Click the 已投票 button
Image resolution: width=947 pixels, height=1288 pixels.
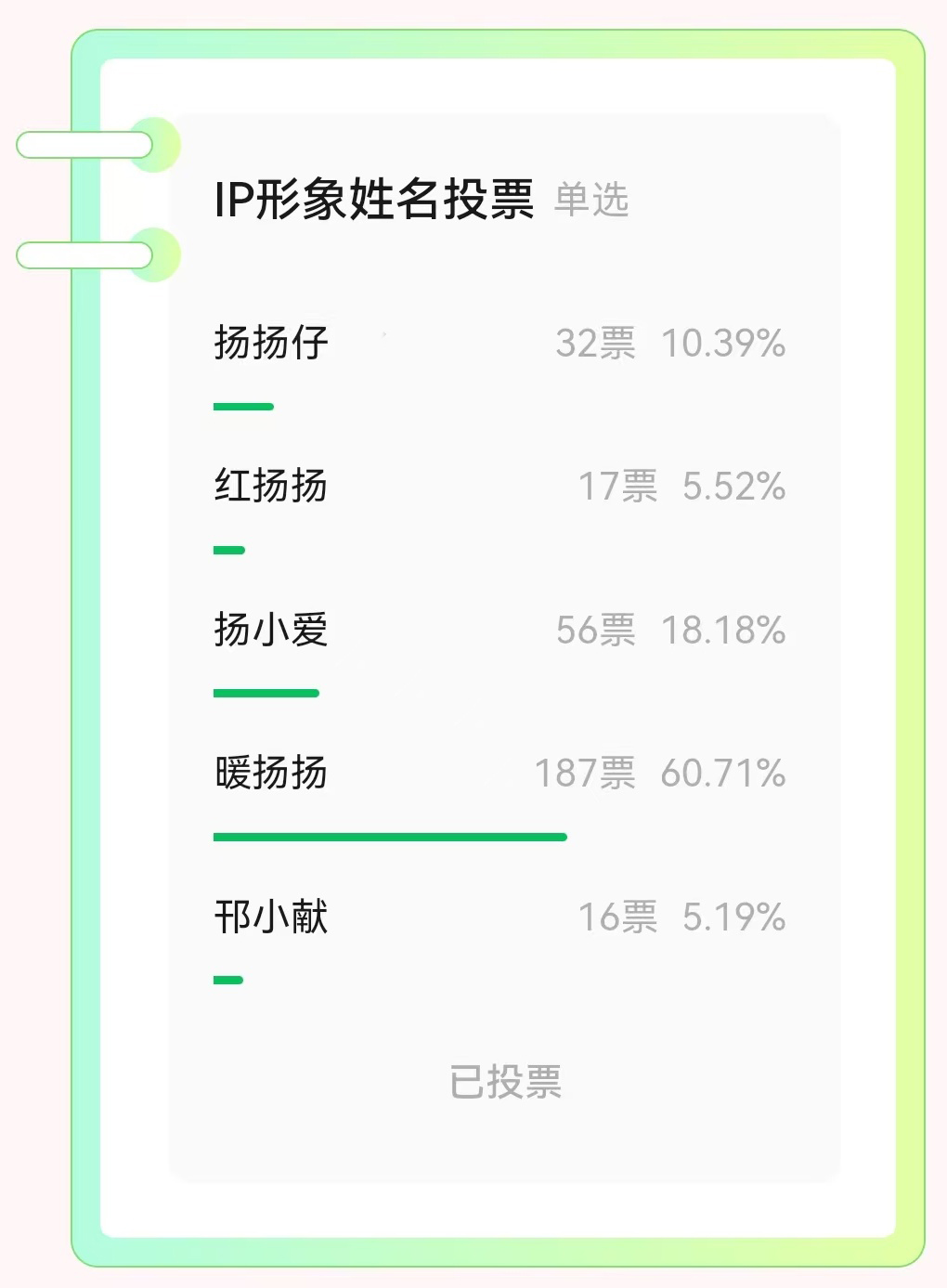(x=506, y=1081)
